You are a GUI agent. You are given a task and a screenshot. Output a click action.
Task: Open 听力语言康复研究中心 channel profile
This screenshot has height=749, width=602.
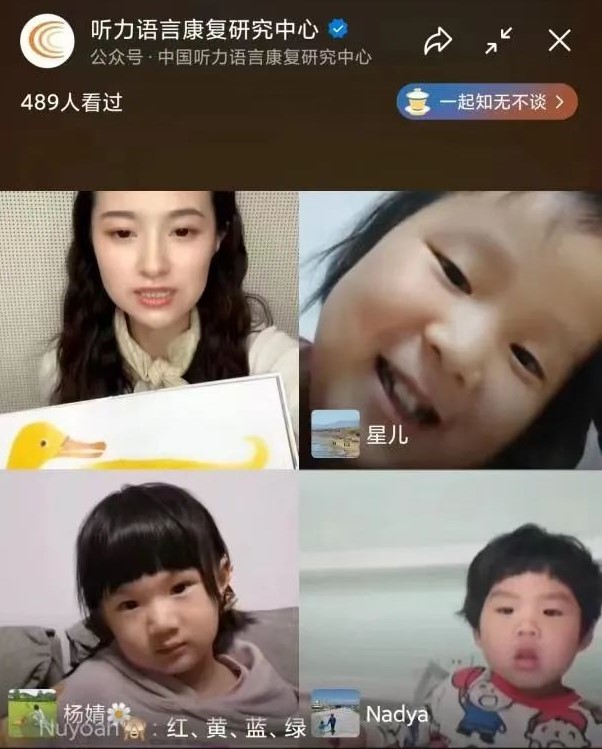click(47, 41)
